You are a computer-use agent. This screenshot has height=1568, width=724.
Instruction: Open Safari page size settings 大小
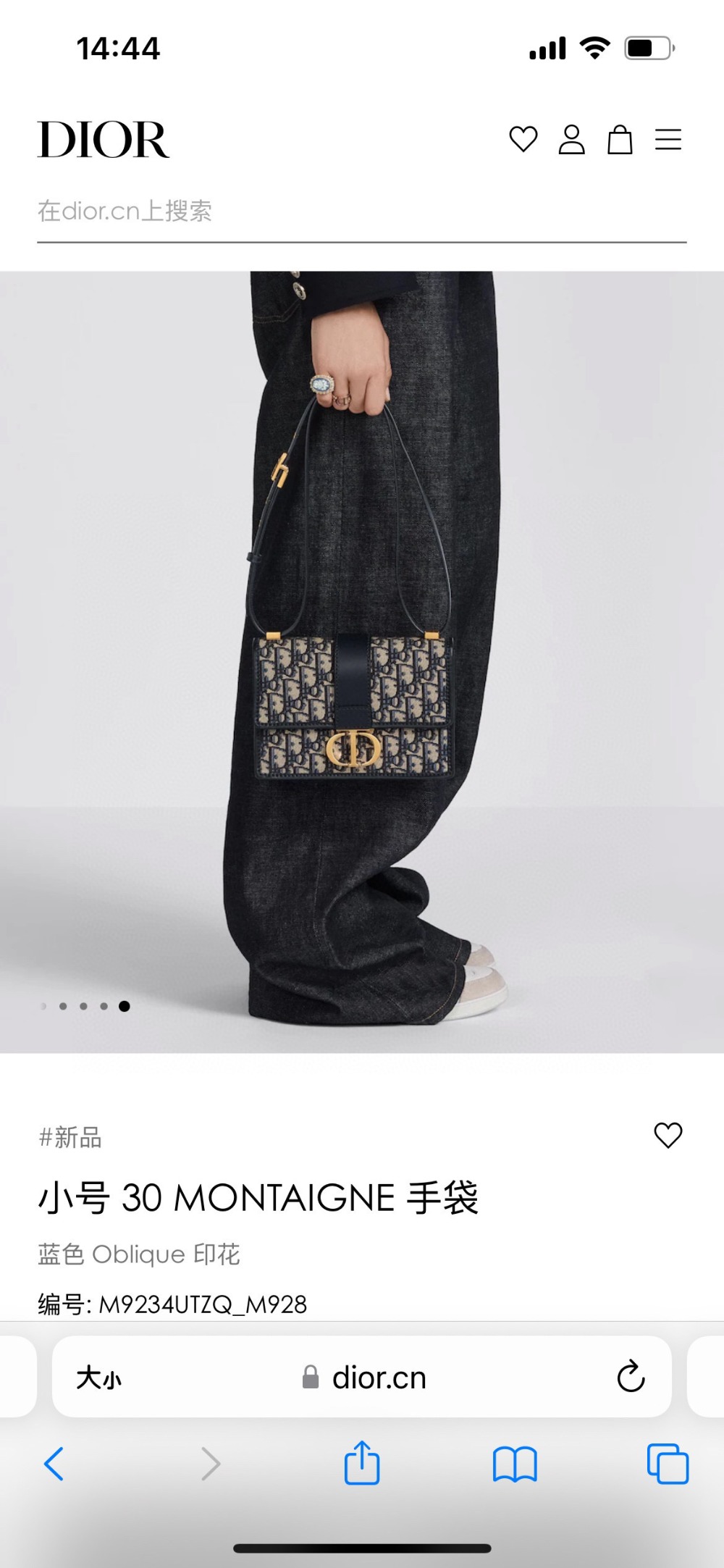(x=99, y=1378)
